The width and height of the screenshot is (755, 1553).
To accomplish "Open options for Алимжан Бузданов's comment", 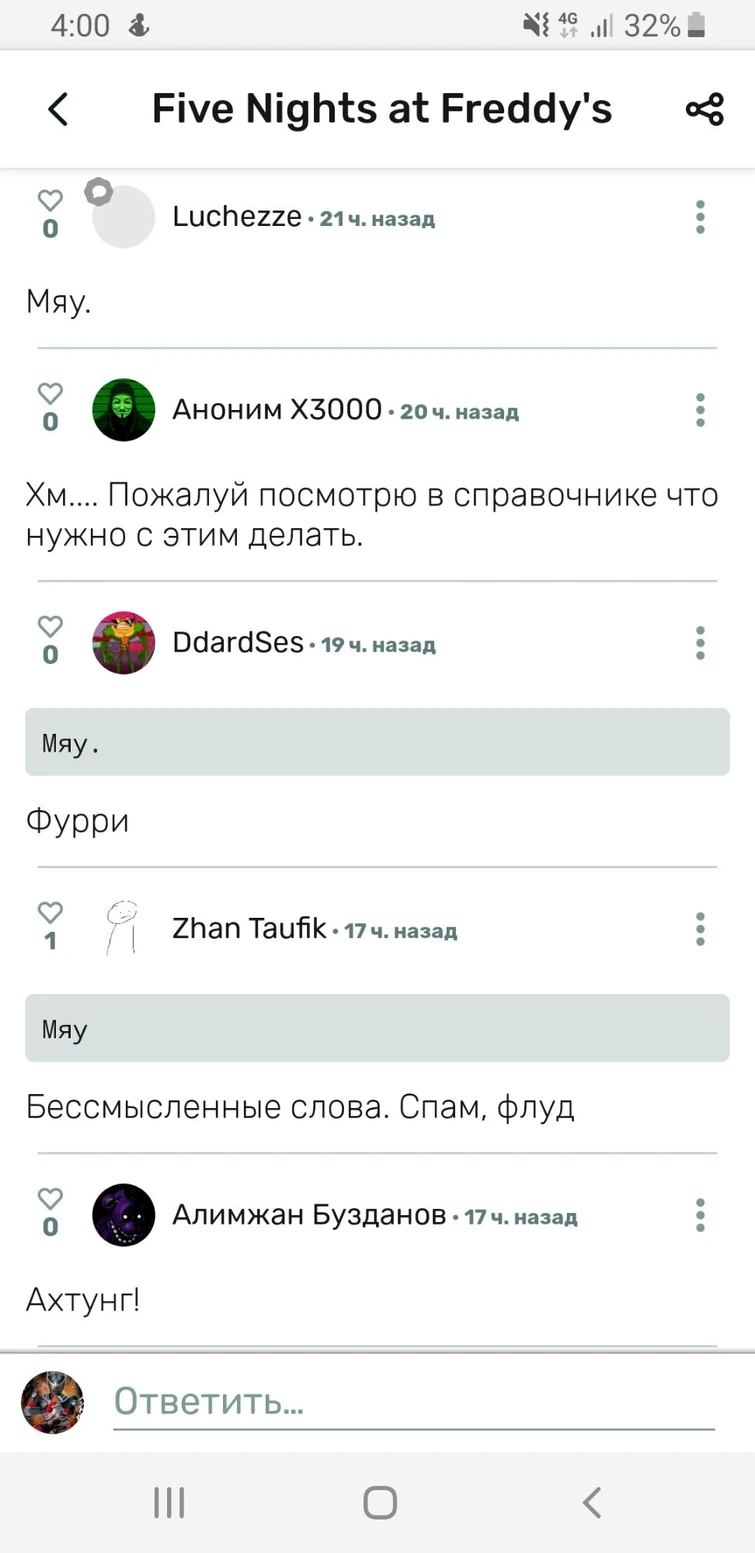I will (700, 1215).
